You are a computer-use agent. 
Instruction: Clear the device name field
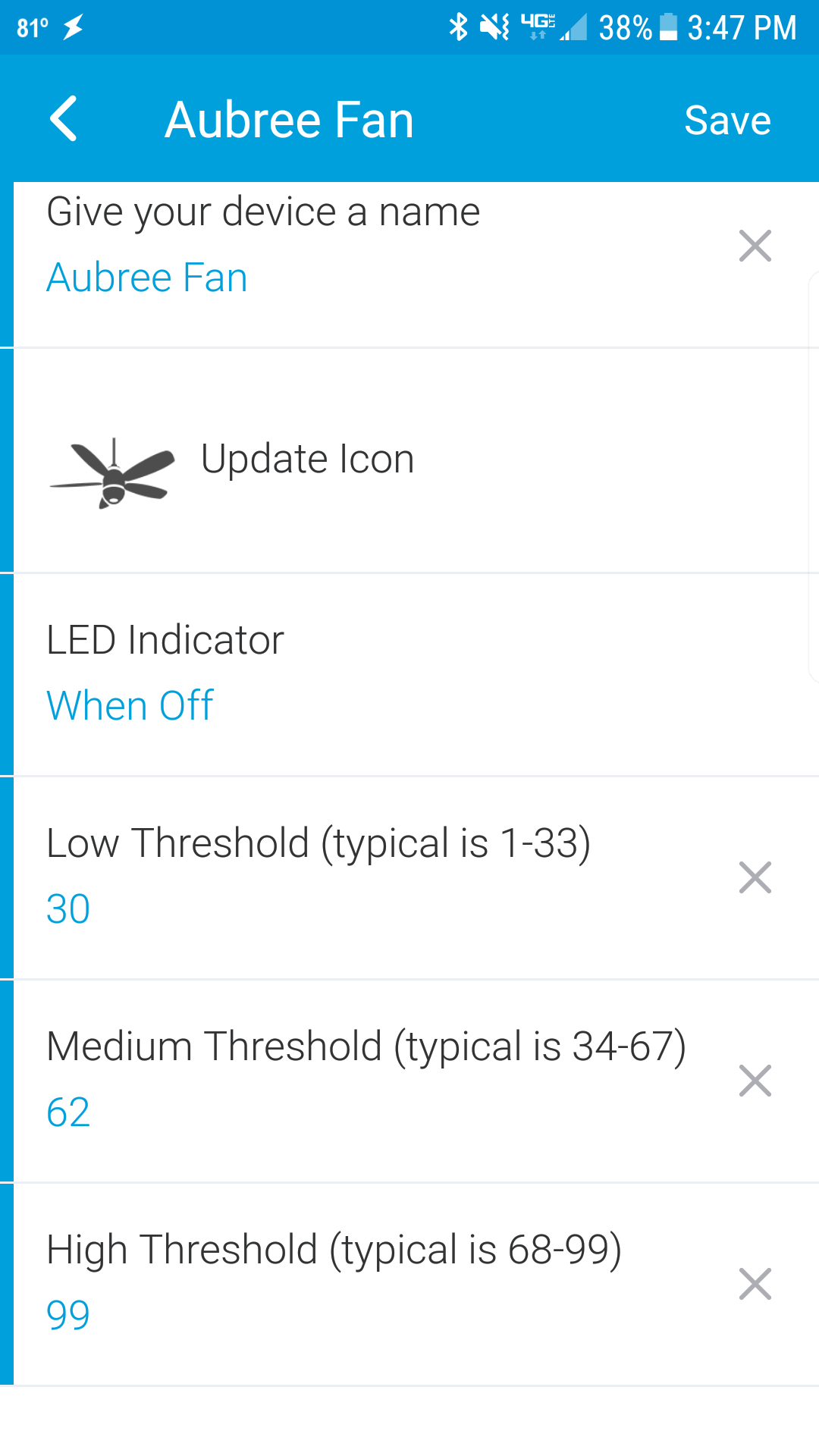point(755,246)
